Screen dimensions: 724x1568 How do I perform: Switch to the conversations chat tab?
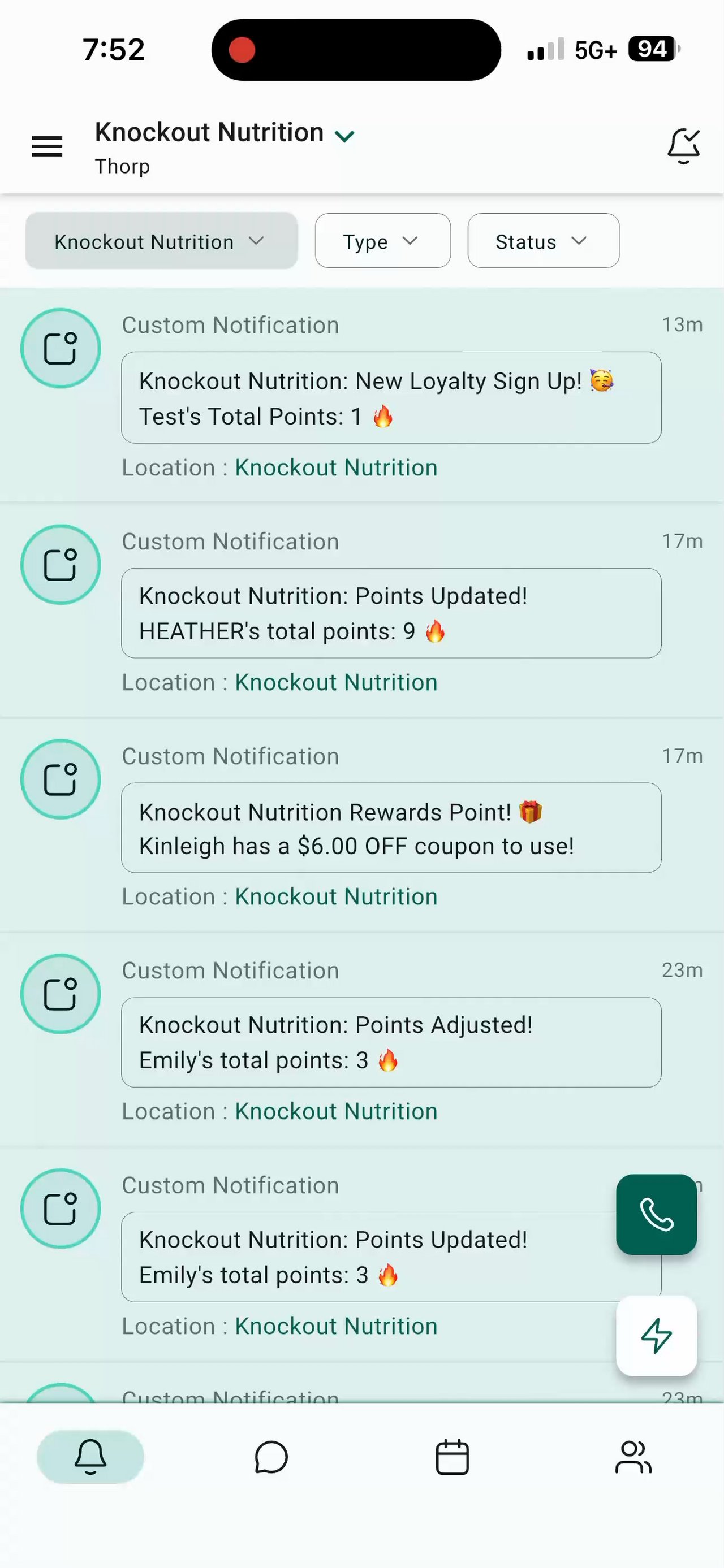(x=271, y=1457)
